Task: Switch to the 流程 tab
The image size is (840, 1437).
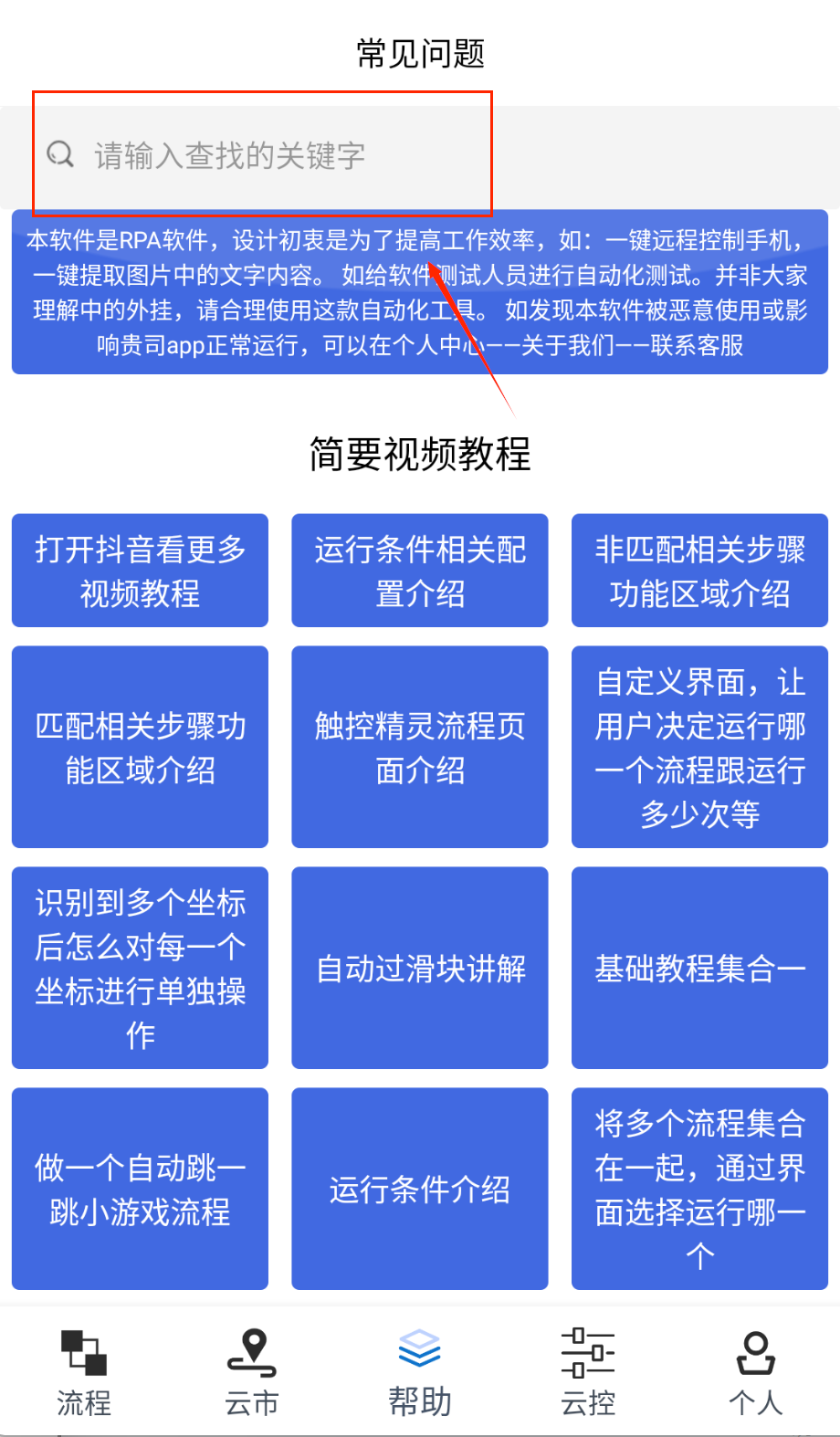Action: pos(84,1372)
